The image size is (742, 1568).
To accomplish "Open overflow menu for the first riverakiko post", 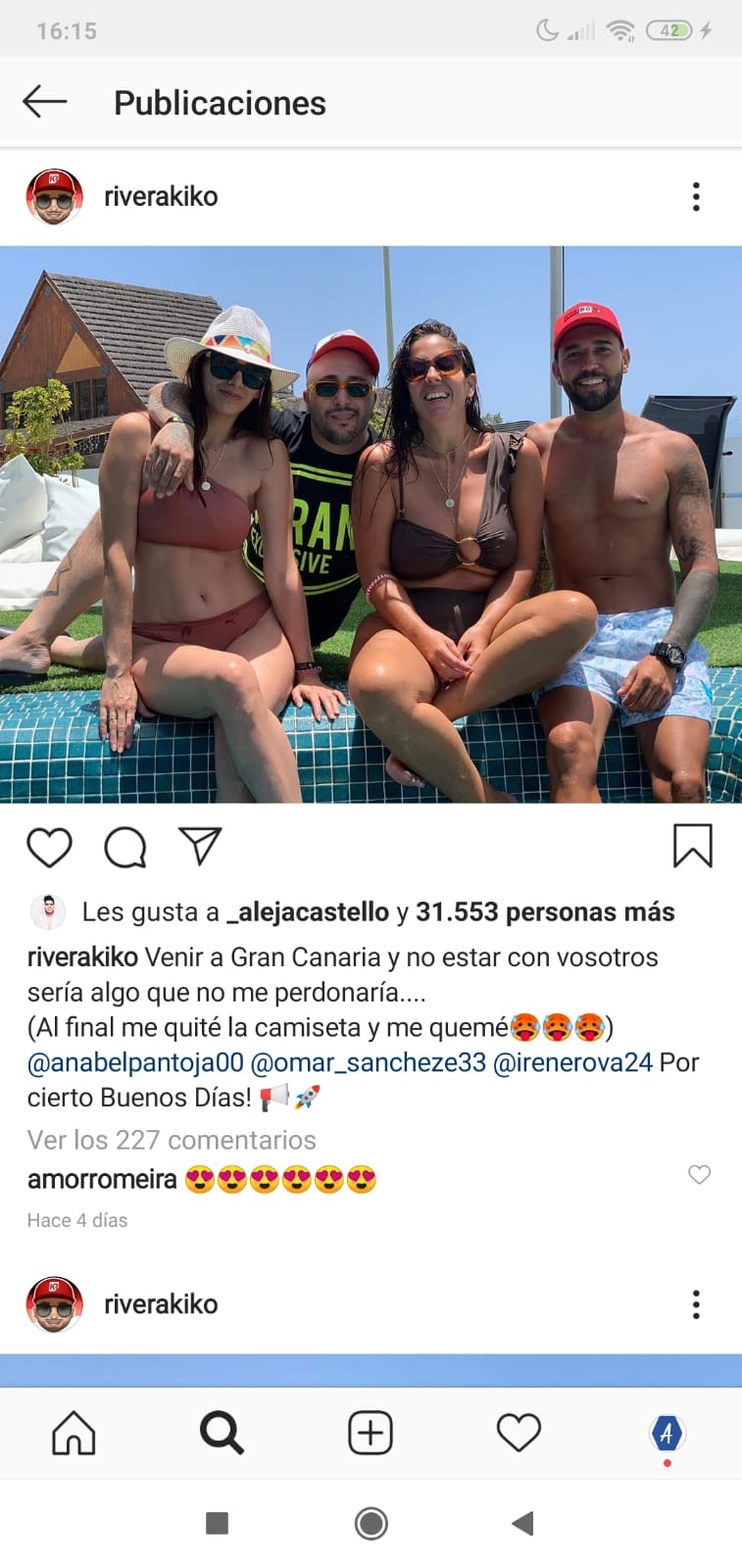I will click(x=696, y=197).
